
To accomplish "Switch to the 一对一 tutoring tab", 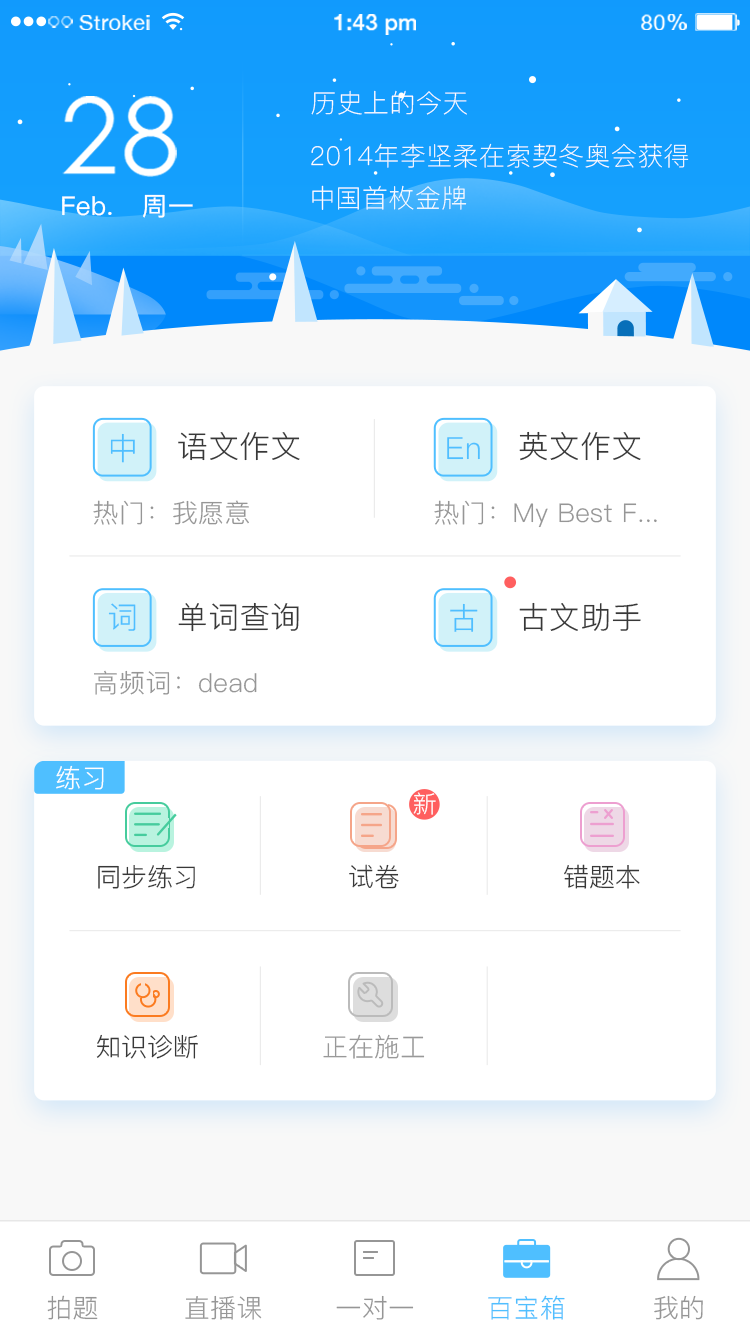I will [x=375, y=1278].
